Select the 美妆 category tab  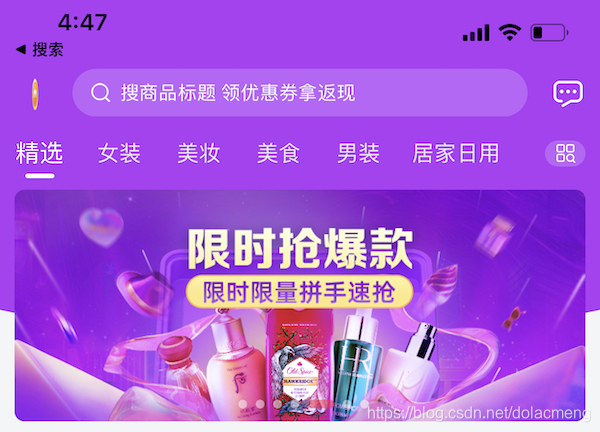tap(198, 153)
